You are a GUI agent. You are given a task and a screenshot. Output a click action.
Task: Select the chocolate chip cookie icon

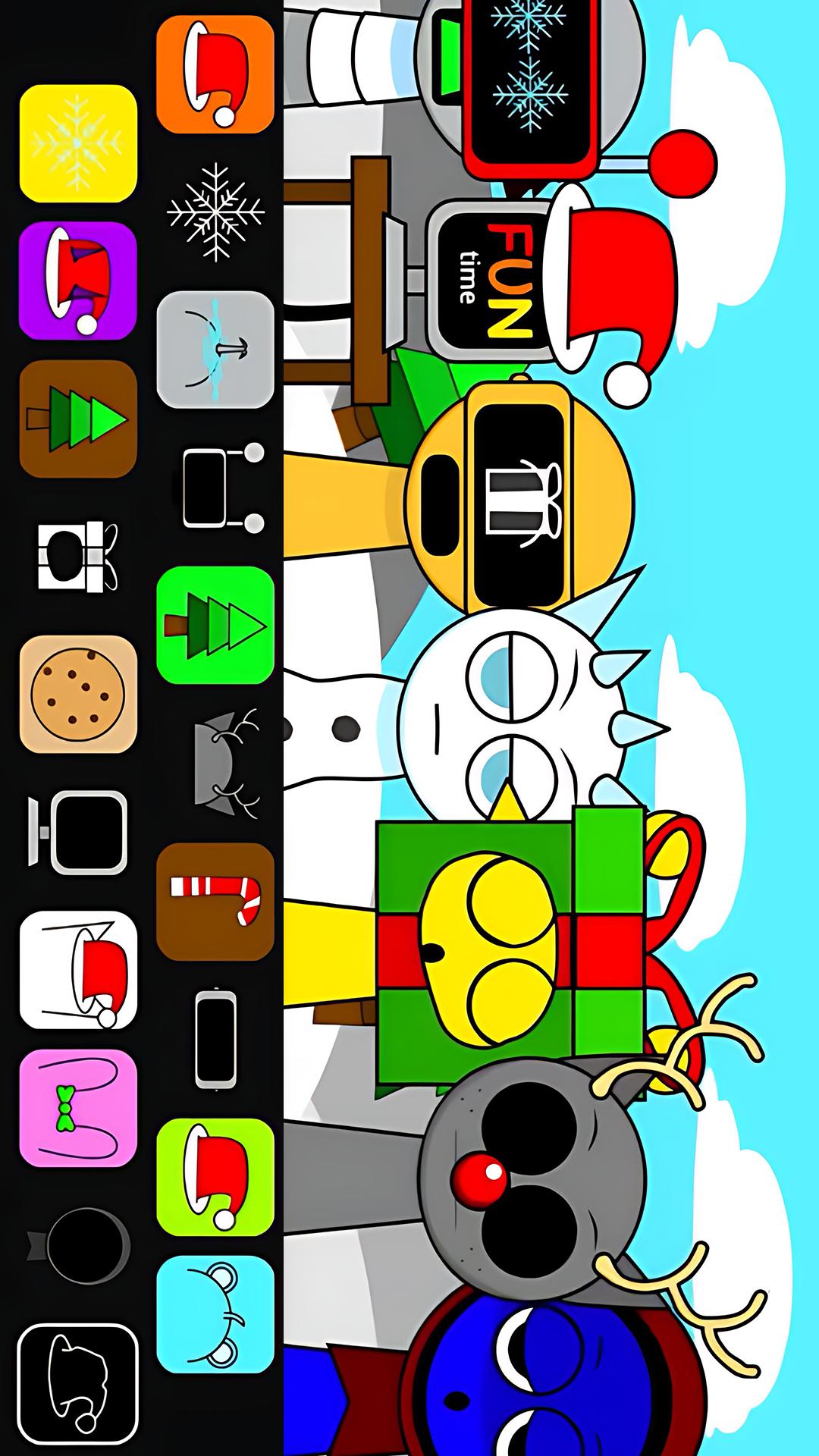point(78,694)
